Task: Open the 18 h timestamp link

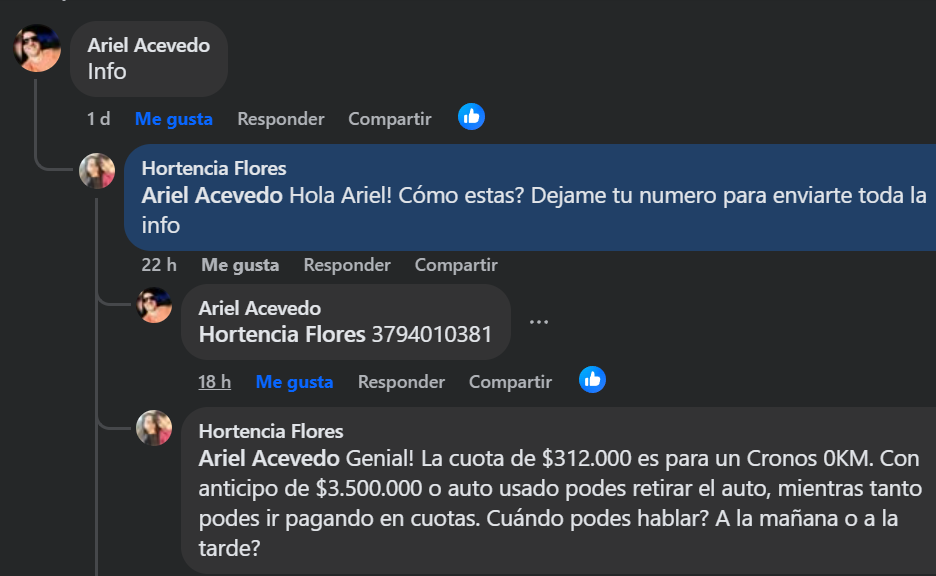Action: pyautogui.click(x=214, y=382)
